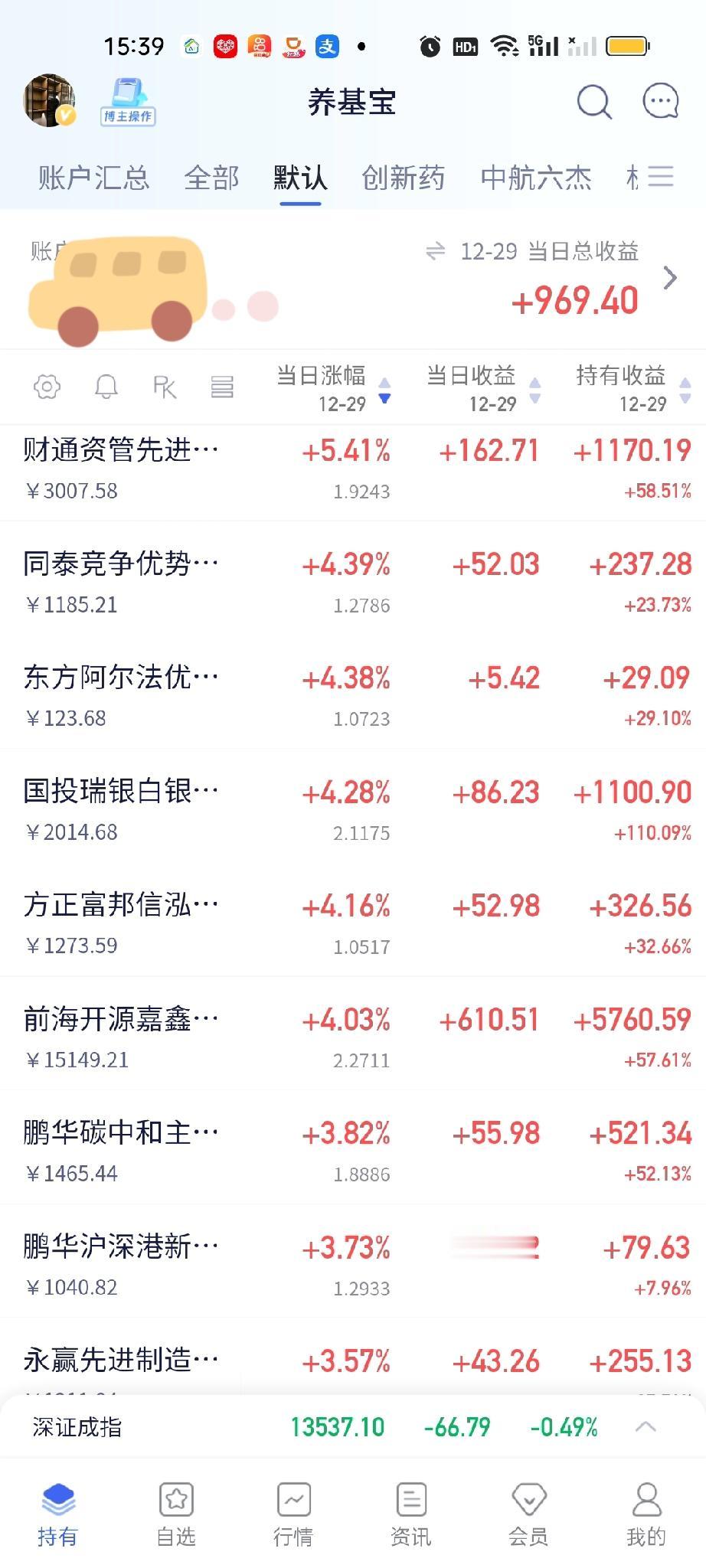Open notifications via the bell icon
Viewport: 706px width, 1568px height.
(x=106, y=387)
